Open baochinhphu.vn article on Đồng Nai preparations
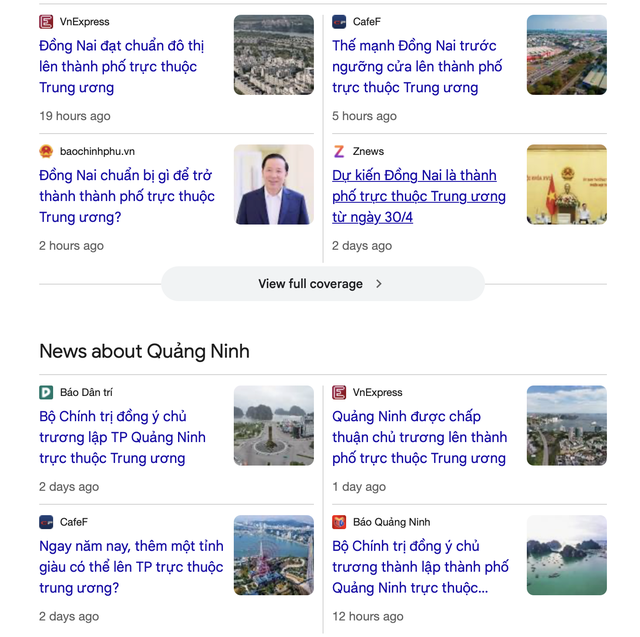Viewport: 640px width, 637px height. (x=126, y=196)
